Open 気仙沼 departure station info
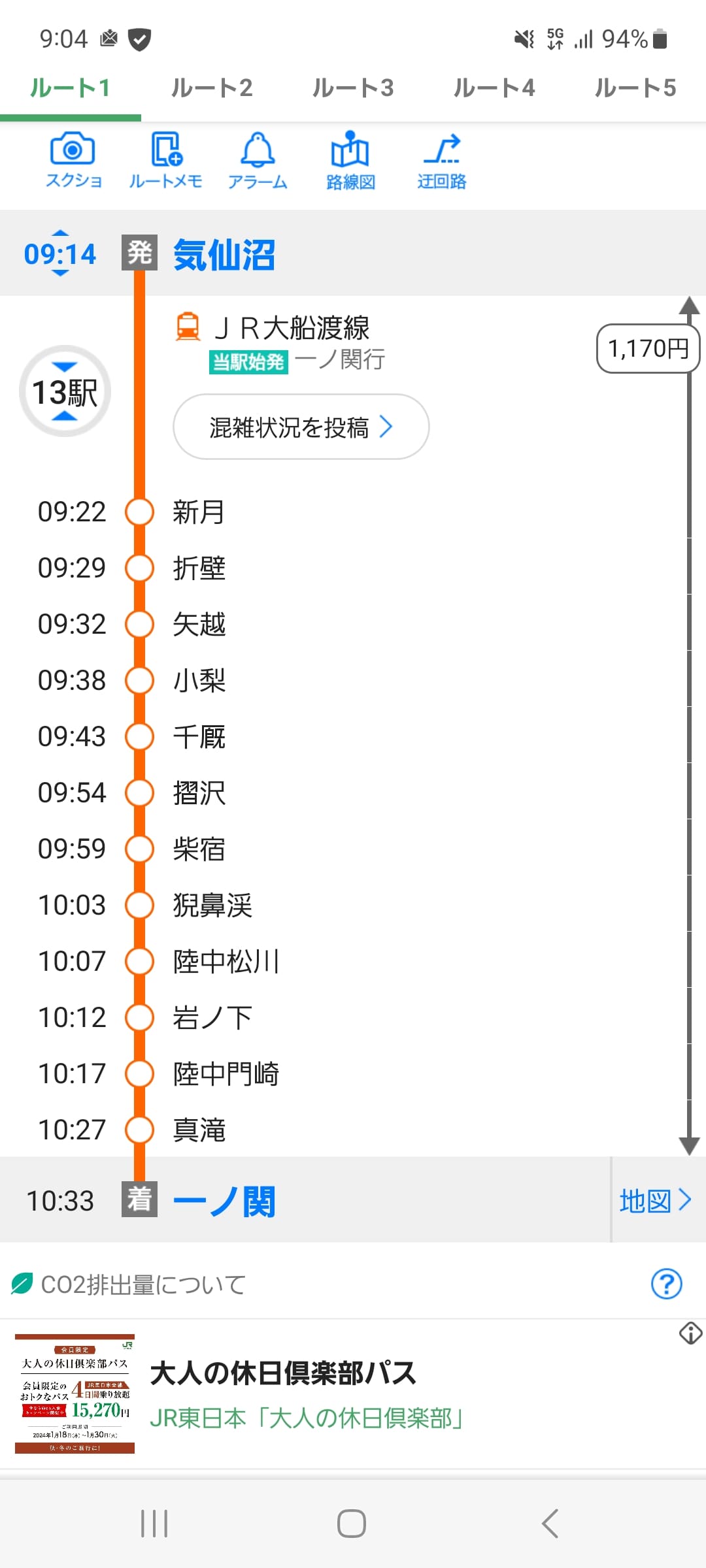This screenshot has height=1568, width=706. [x=224, y=254]
